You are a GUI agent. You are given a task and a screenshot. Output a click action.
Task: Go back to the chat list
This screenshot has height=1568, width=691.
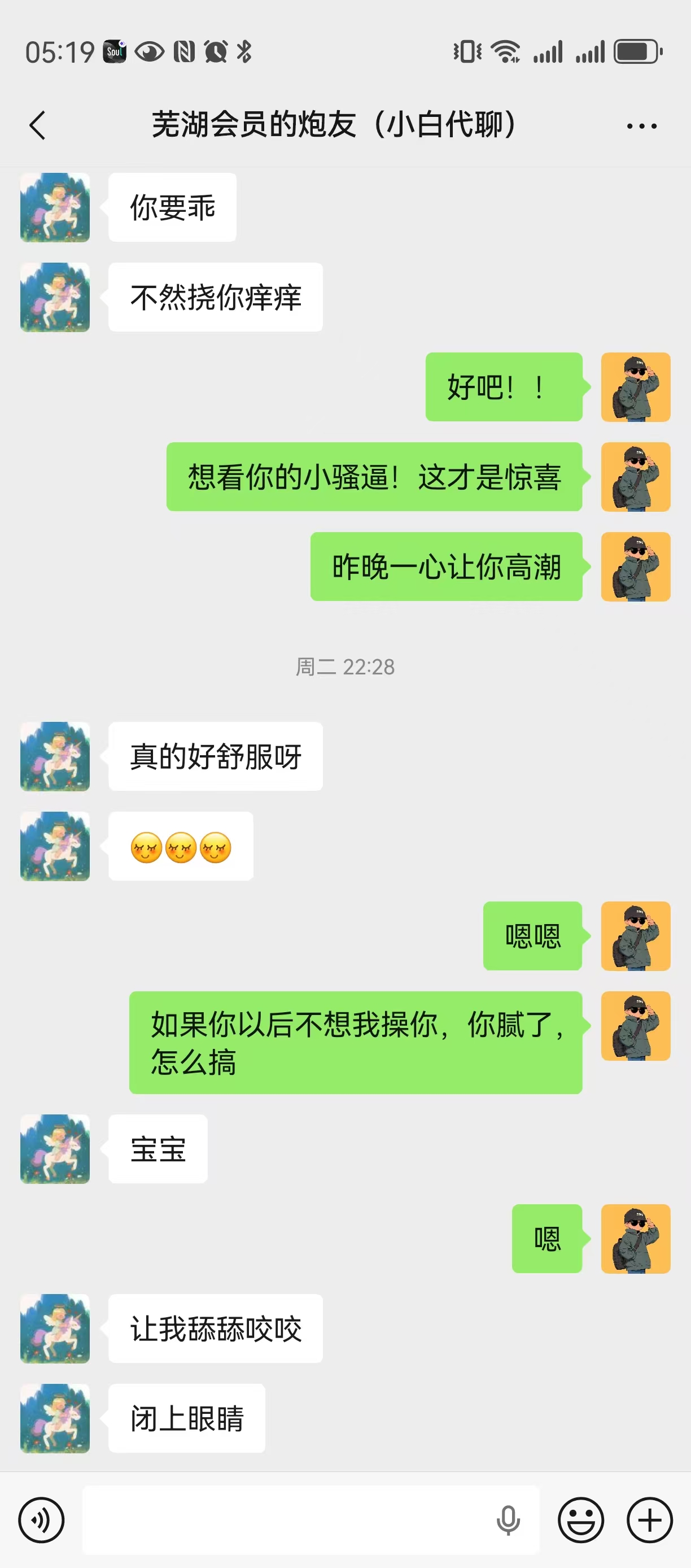(x=38, y=125)
